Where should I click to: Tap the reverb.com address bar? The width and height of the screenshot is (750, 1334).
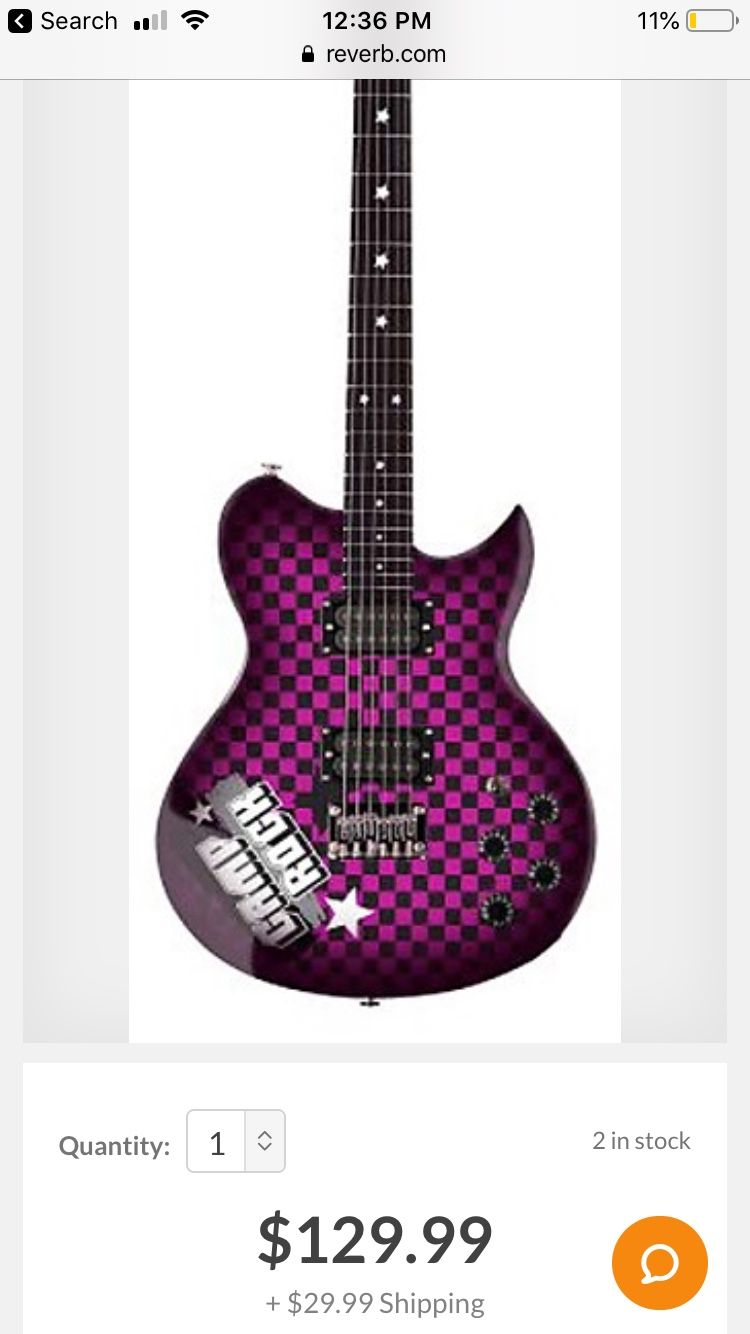click(x=374, y=54)
